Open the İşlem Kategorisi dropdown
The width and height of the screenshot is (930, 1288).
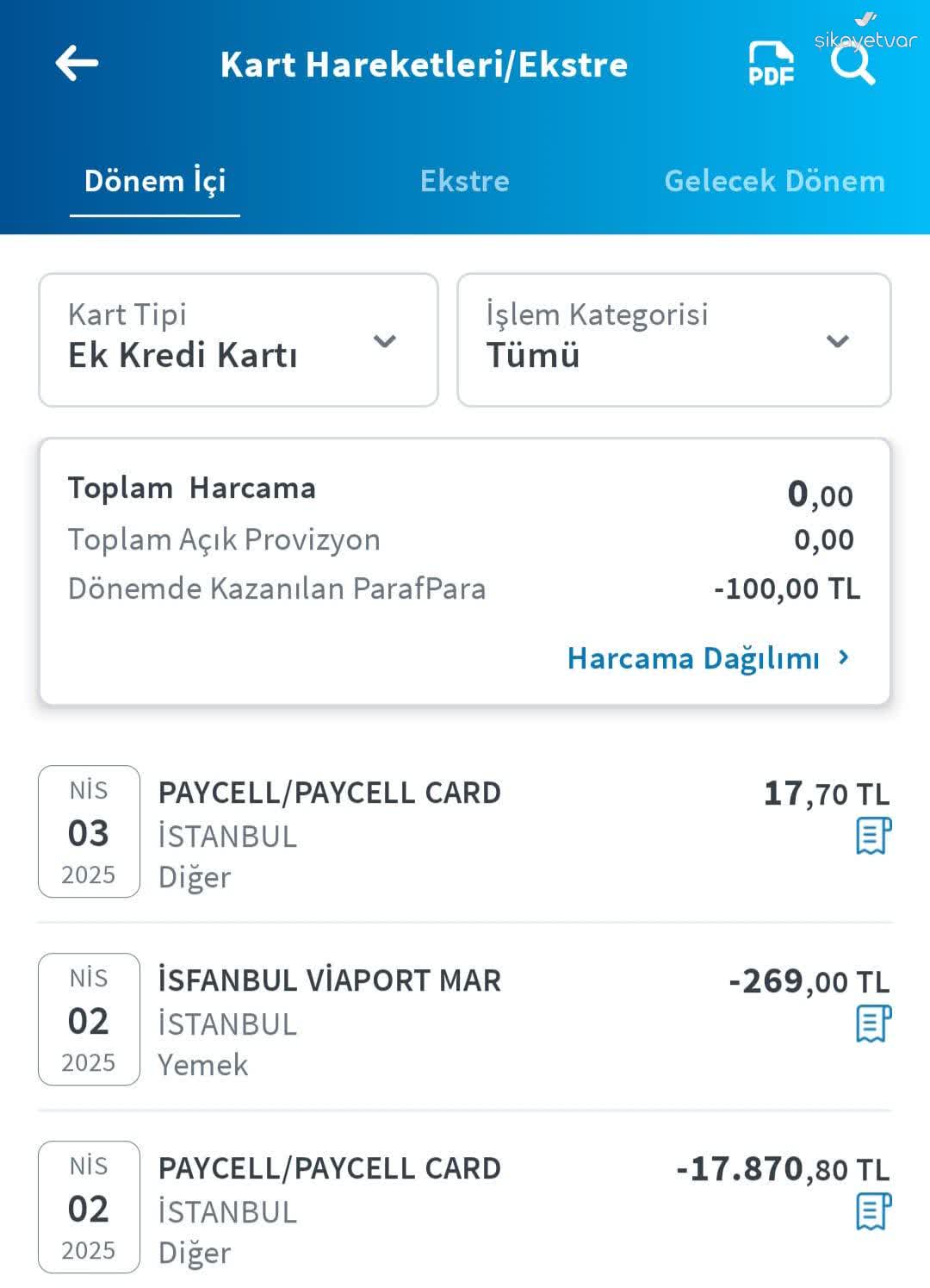[x=838, y=340]
